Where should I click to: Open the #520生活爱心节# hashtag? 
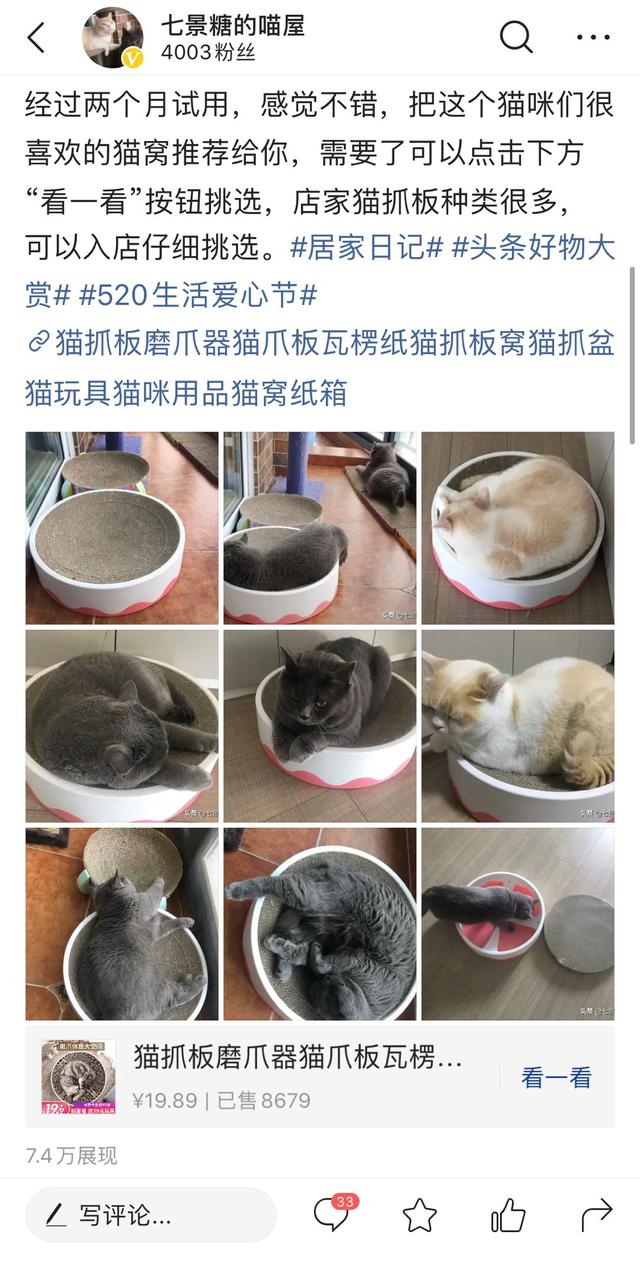tap(198, 295)
